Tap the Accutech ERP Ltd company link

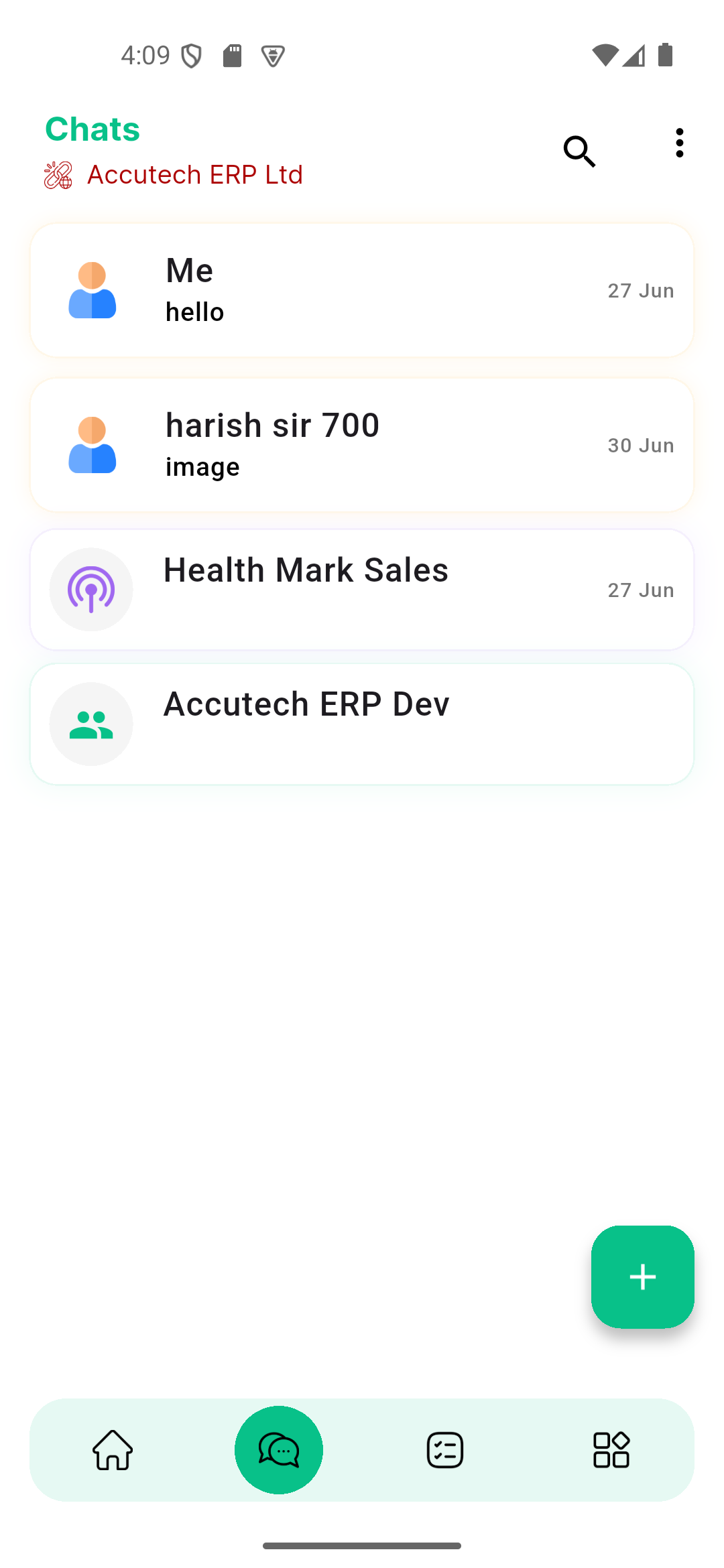[194, 174]
